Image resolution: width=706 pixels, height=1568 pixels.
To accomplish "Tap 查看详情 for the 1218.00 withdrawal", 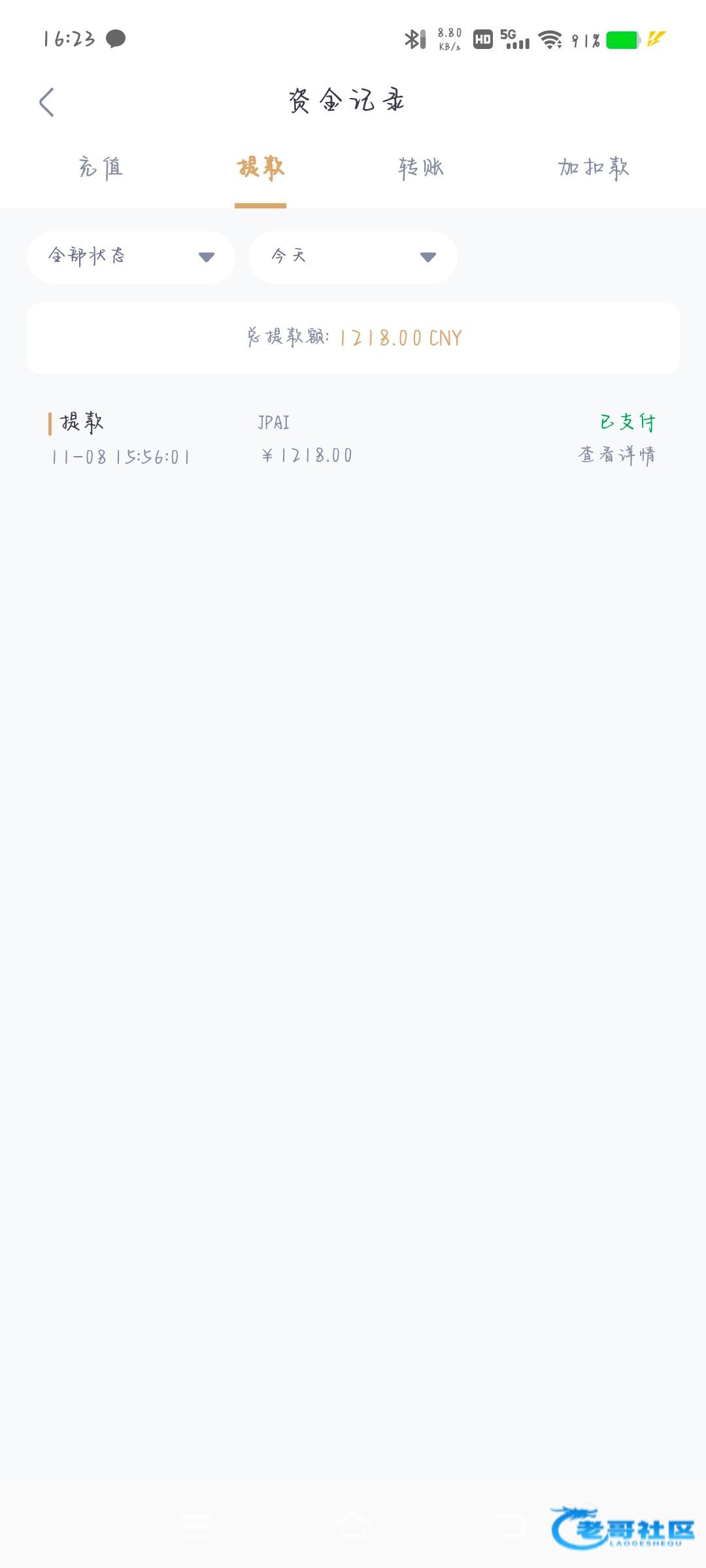I will coord(616,455).
